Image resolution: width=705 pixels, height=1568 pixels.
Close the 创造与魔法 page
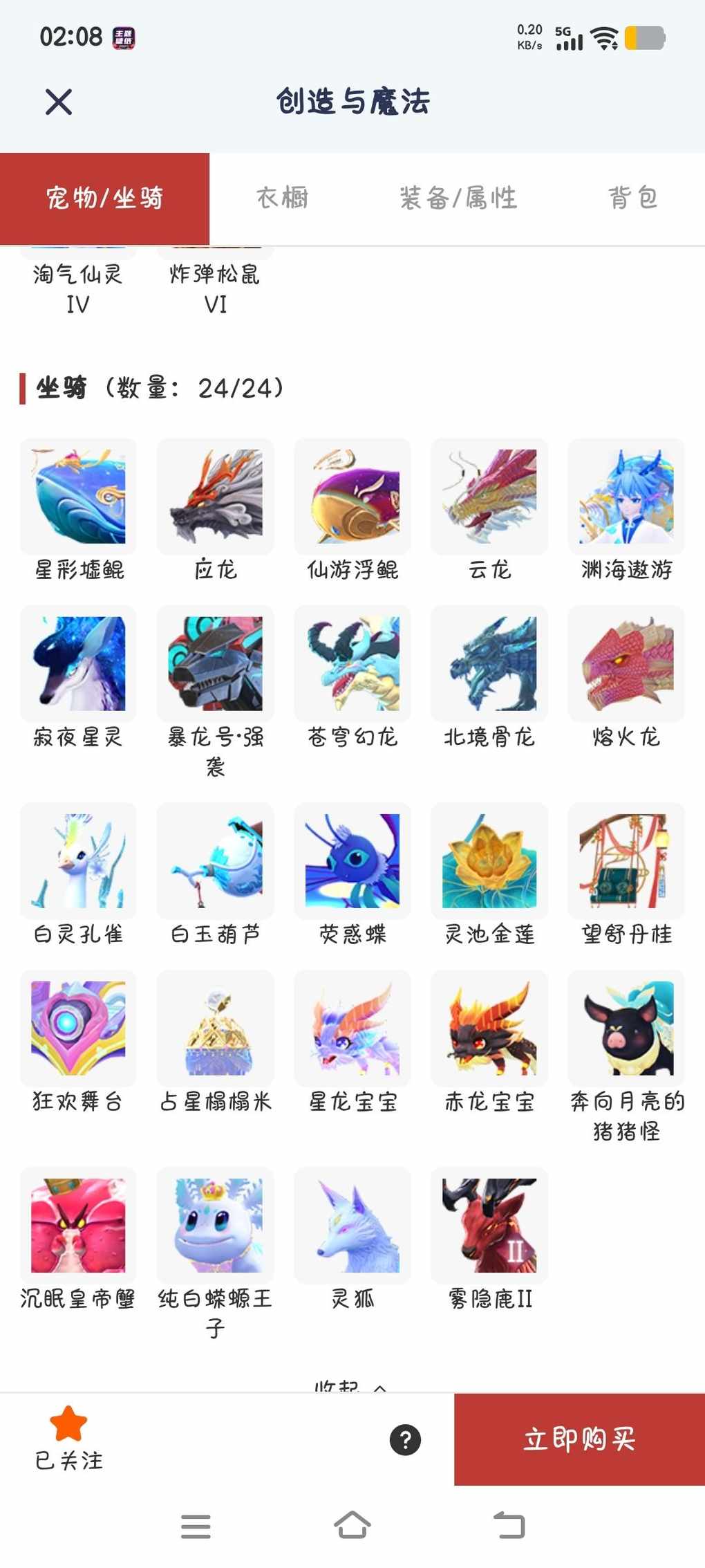pyautogui.click(x=59, y=102)
